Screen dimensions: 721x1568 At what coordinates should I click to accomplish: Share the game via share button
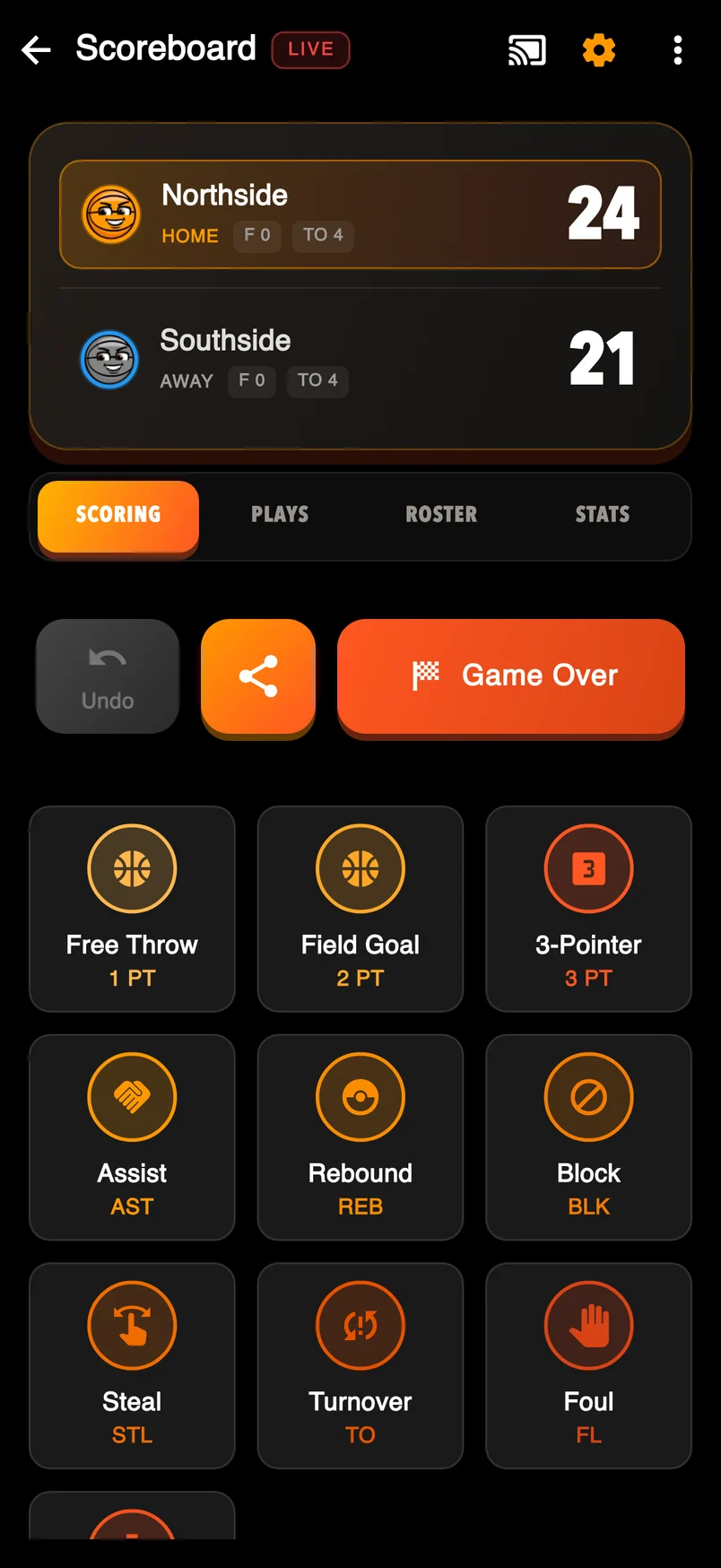(258, 676)
